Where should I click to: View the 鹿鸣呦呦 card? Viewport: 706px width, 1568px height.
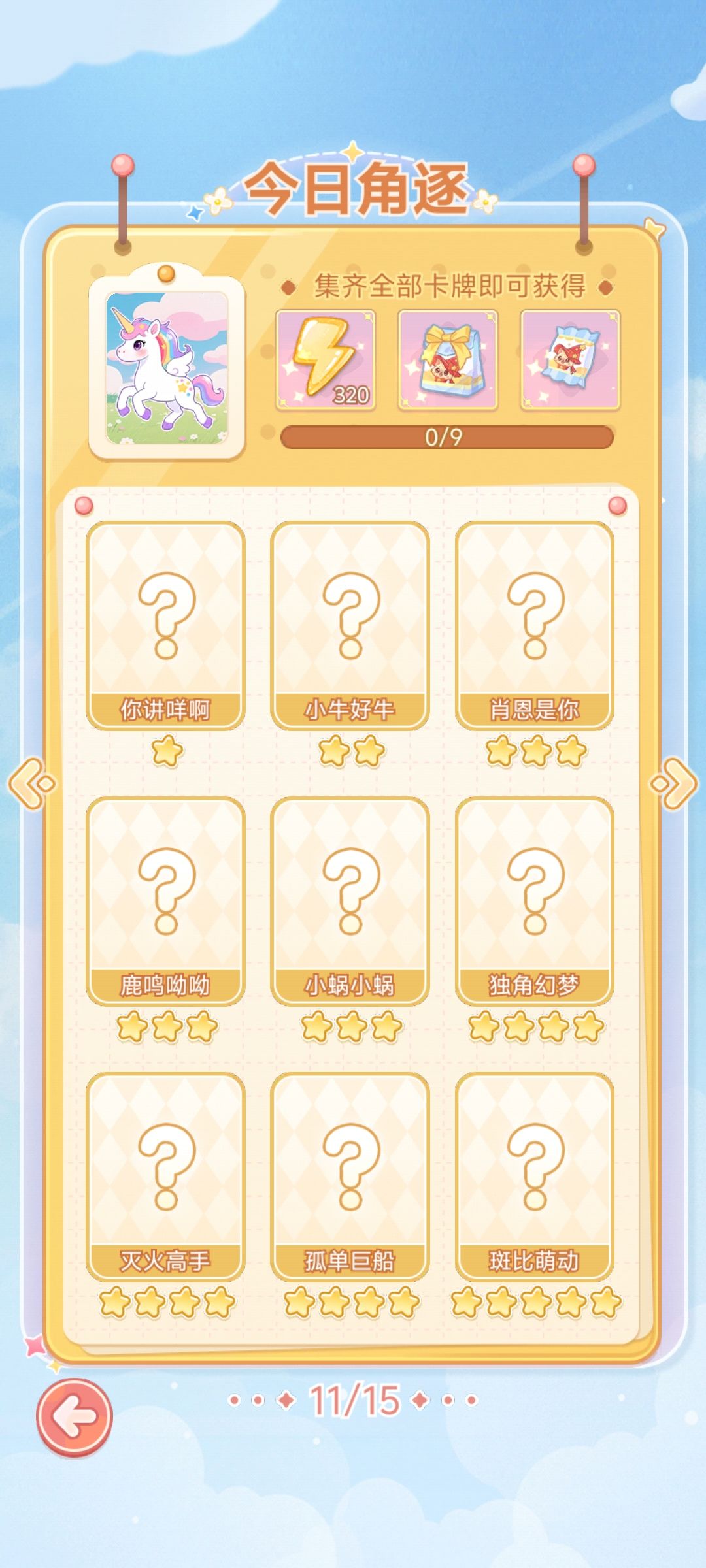[x=165, y=900]
